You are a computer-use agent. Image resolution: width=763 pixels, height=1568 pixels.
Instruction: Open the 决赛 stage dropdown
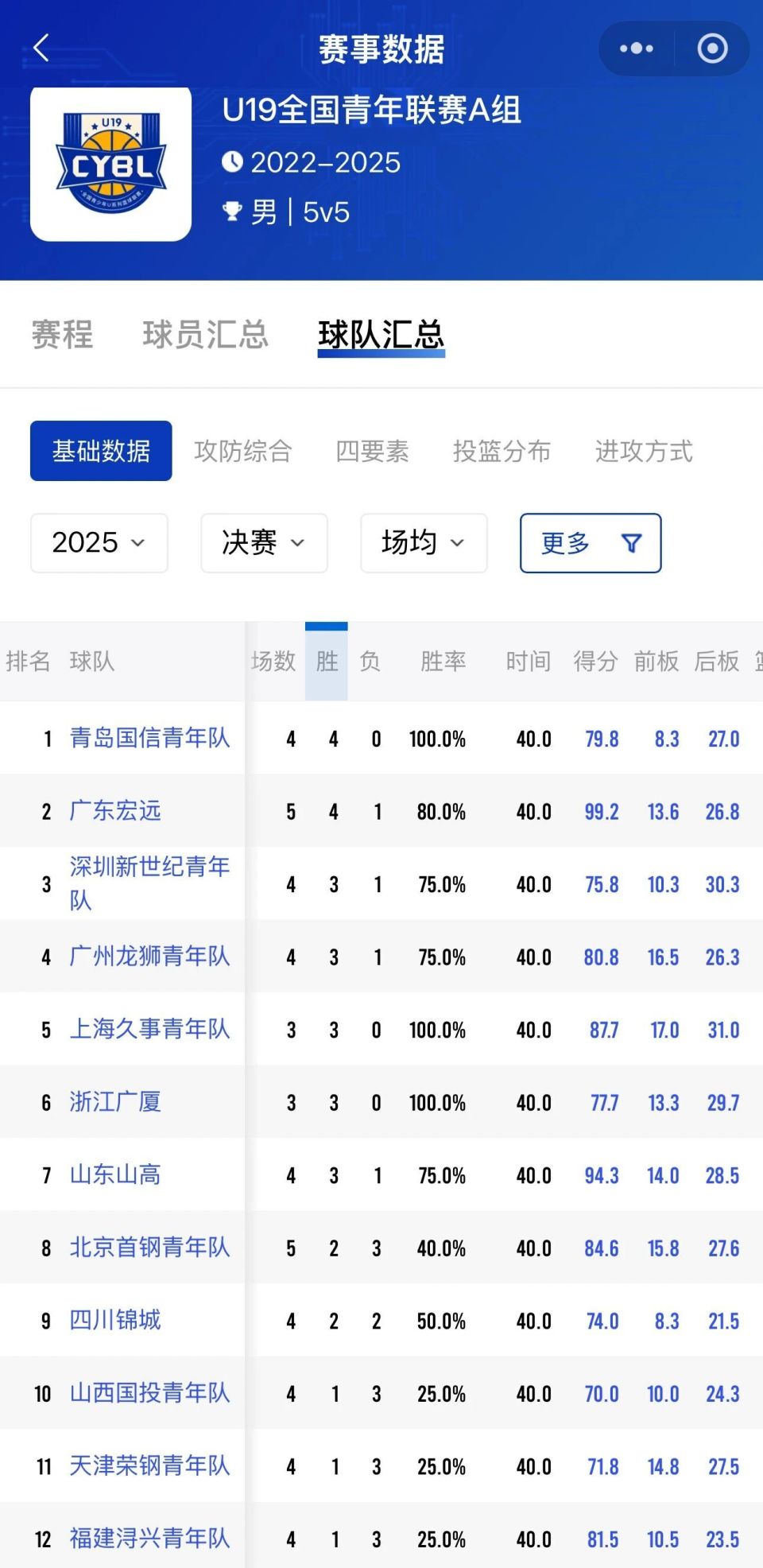[x=263, y=543]
